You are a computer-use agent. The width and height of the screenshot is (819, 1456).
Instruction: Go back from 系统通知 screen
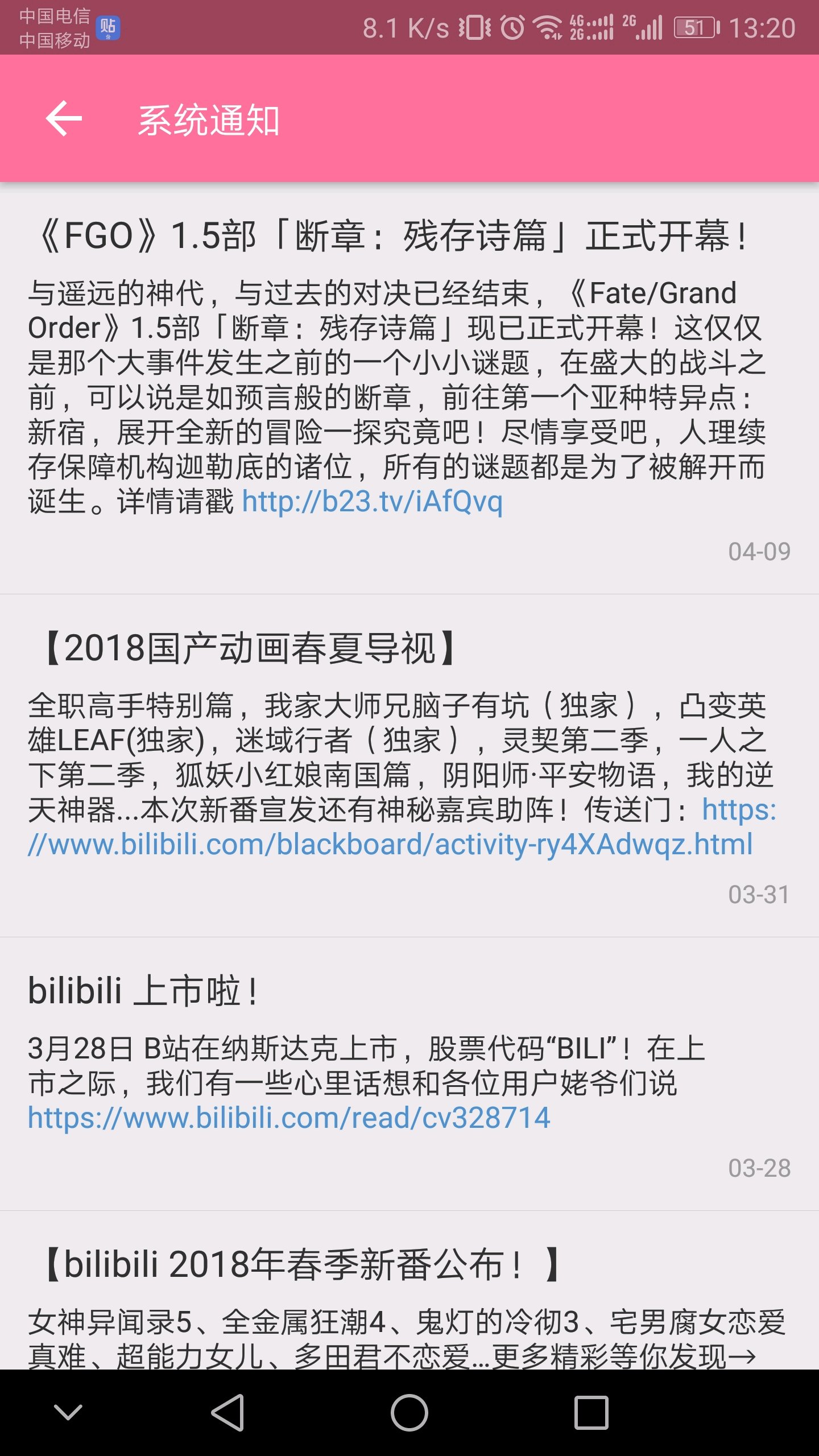[x=64, y=119]
